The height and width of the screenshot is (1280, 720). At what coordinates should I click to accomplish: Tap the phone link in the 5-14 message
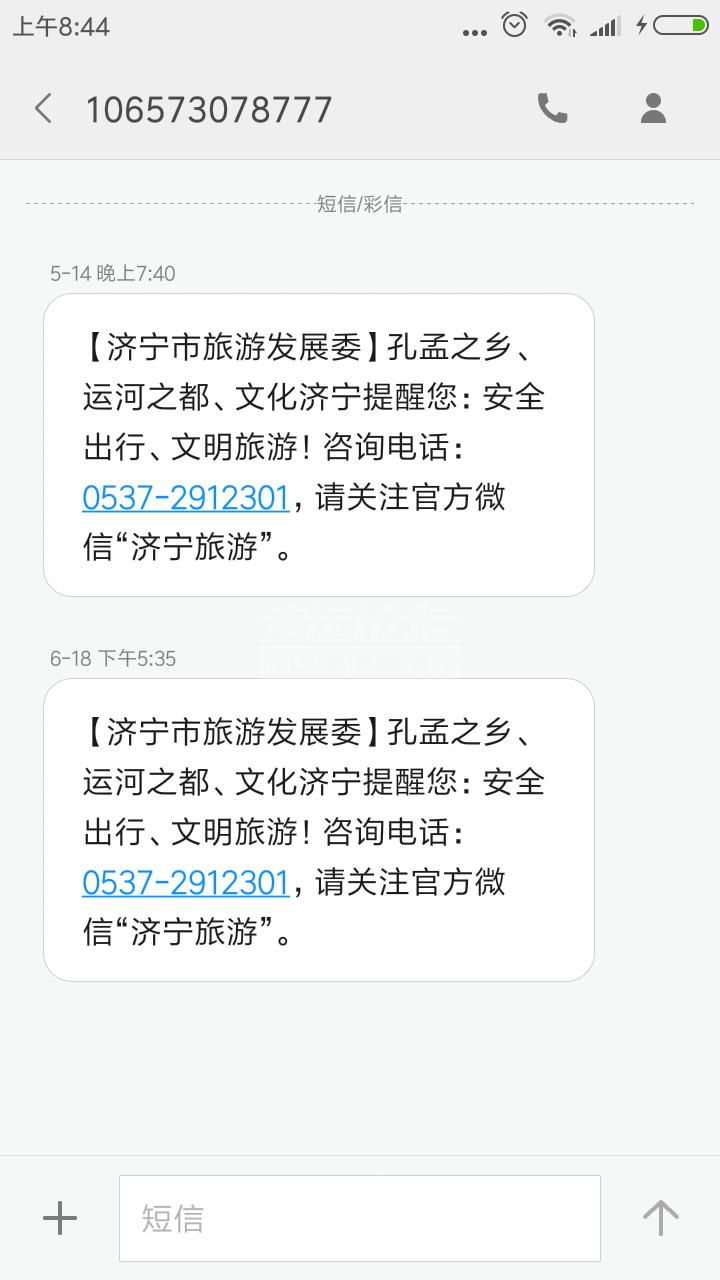(185, 497)
